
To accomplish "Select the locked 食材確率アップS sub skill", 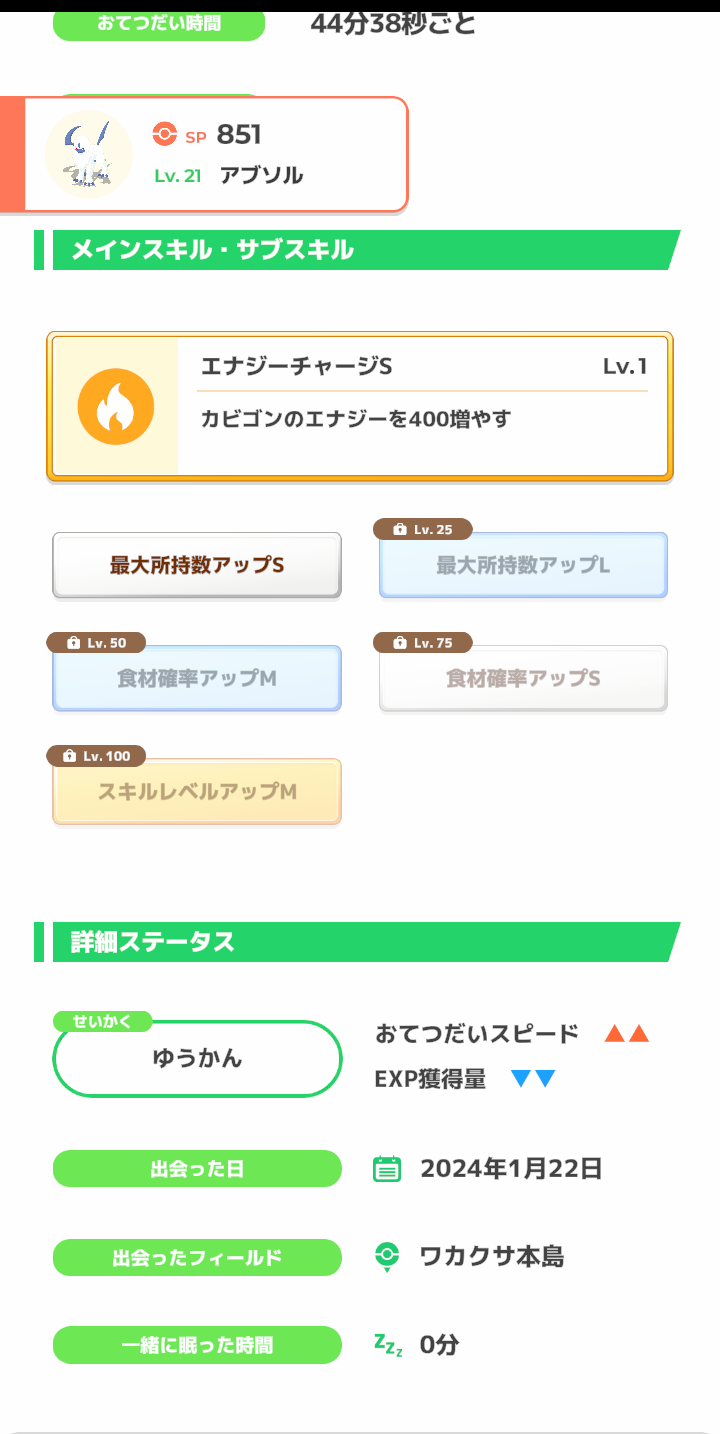I will pyautogui.click(x=523, y=678).
